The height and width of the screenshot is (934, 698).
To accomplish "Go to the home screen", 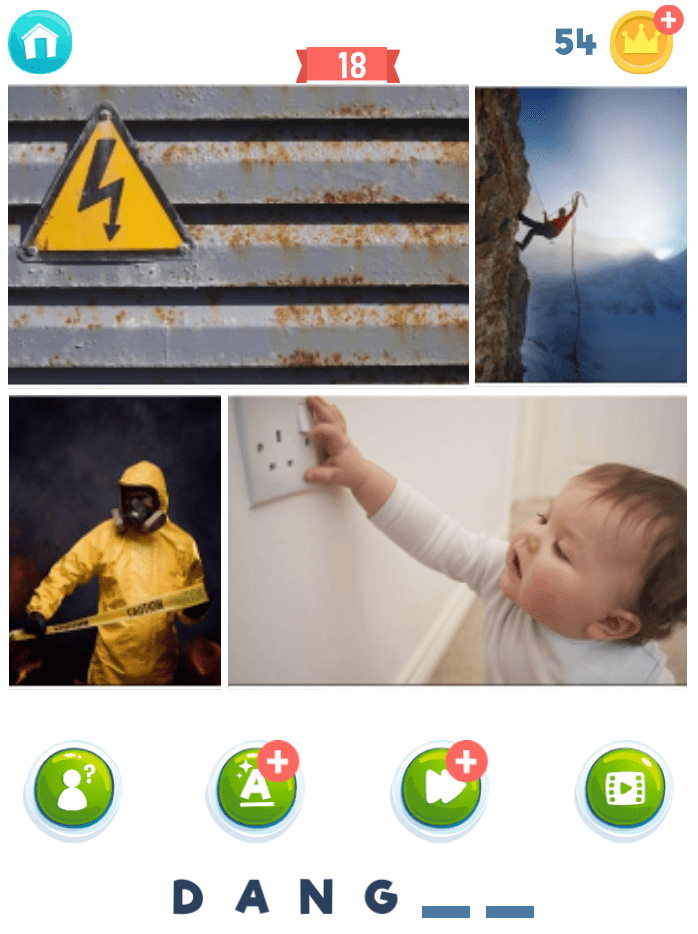I will pyautogui.click(x=40, y=41).
